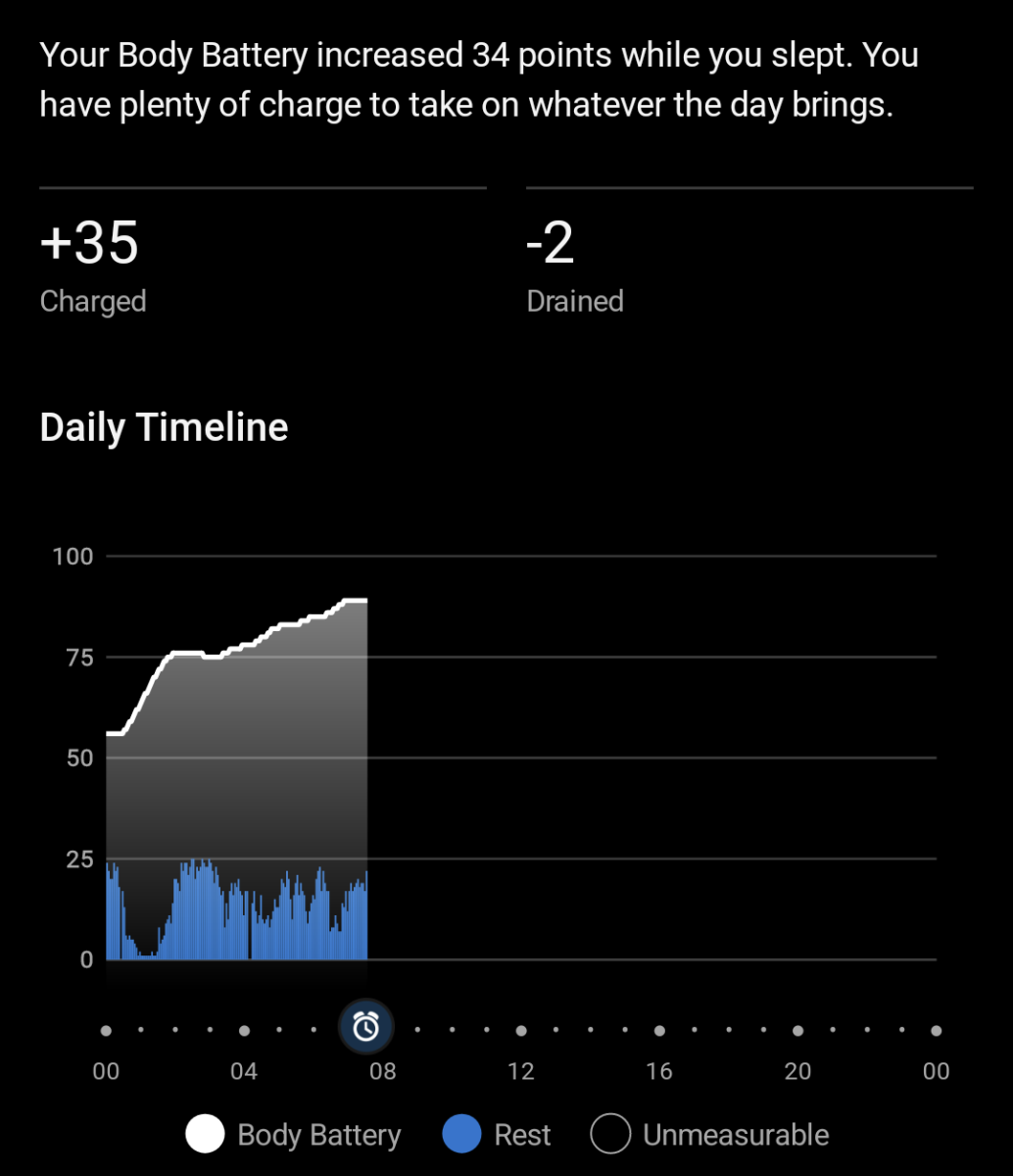
Task: Tap the timeline dot at 00 hours
Action: click(105, 1030)
